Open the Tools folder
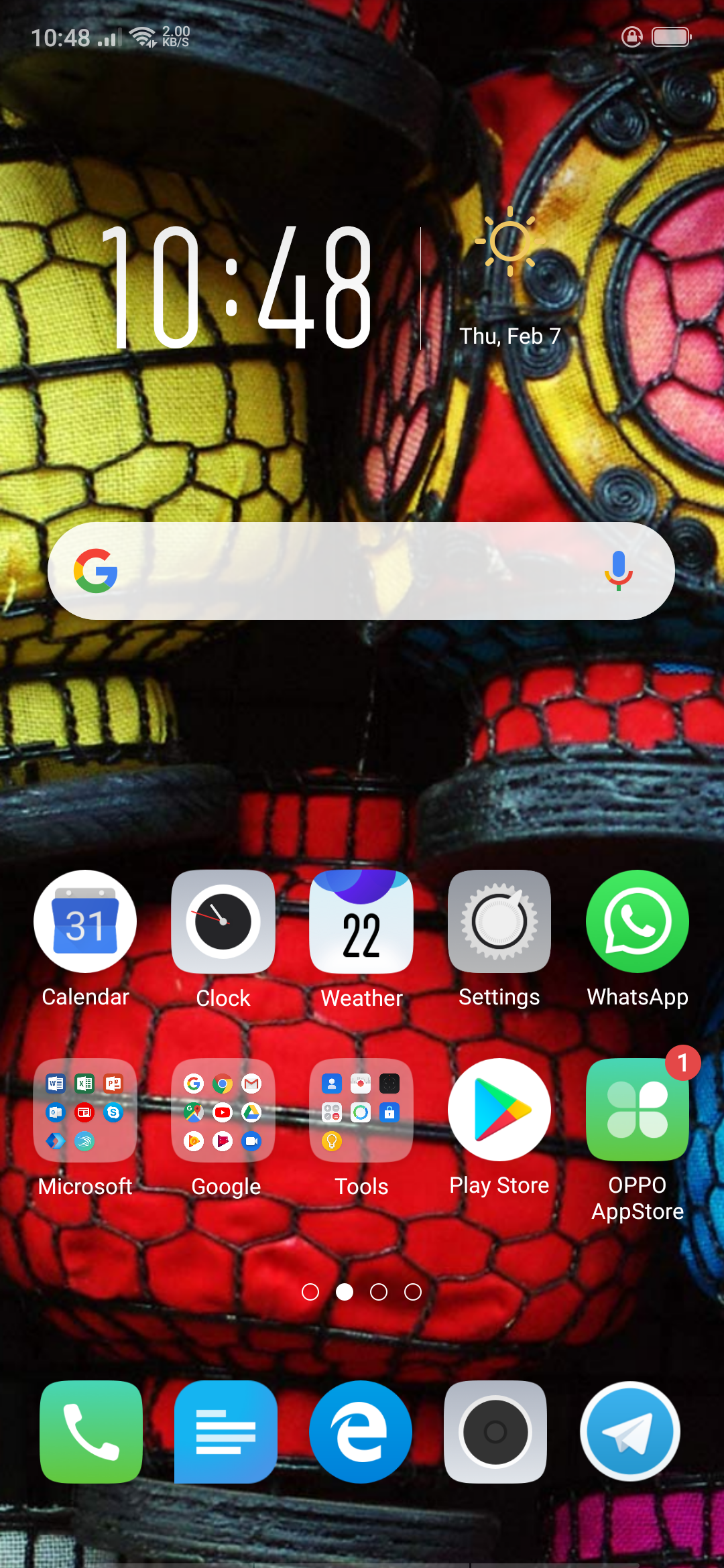Image resolution: width=724 pixels, height=1568 pixels. click(361, 1111)
